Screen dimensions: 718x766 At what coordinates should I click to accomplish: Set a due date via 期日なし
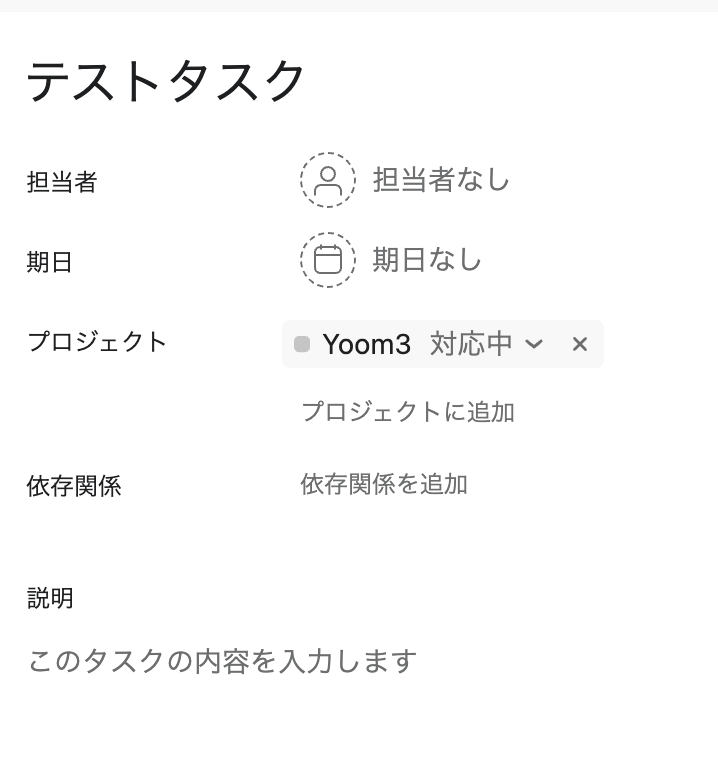pyautogui.click(x=392, y=260)
